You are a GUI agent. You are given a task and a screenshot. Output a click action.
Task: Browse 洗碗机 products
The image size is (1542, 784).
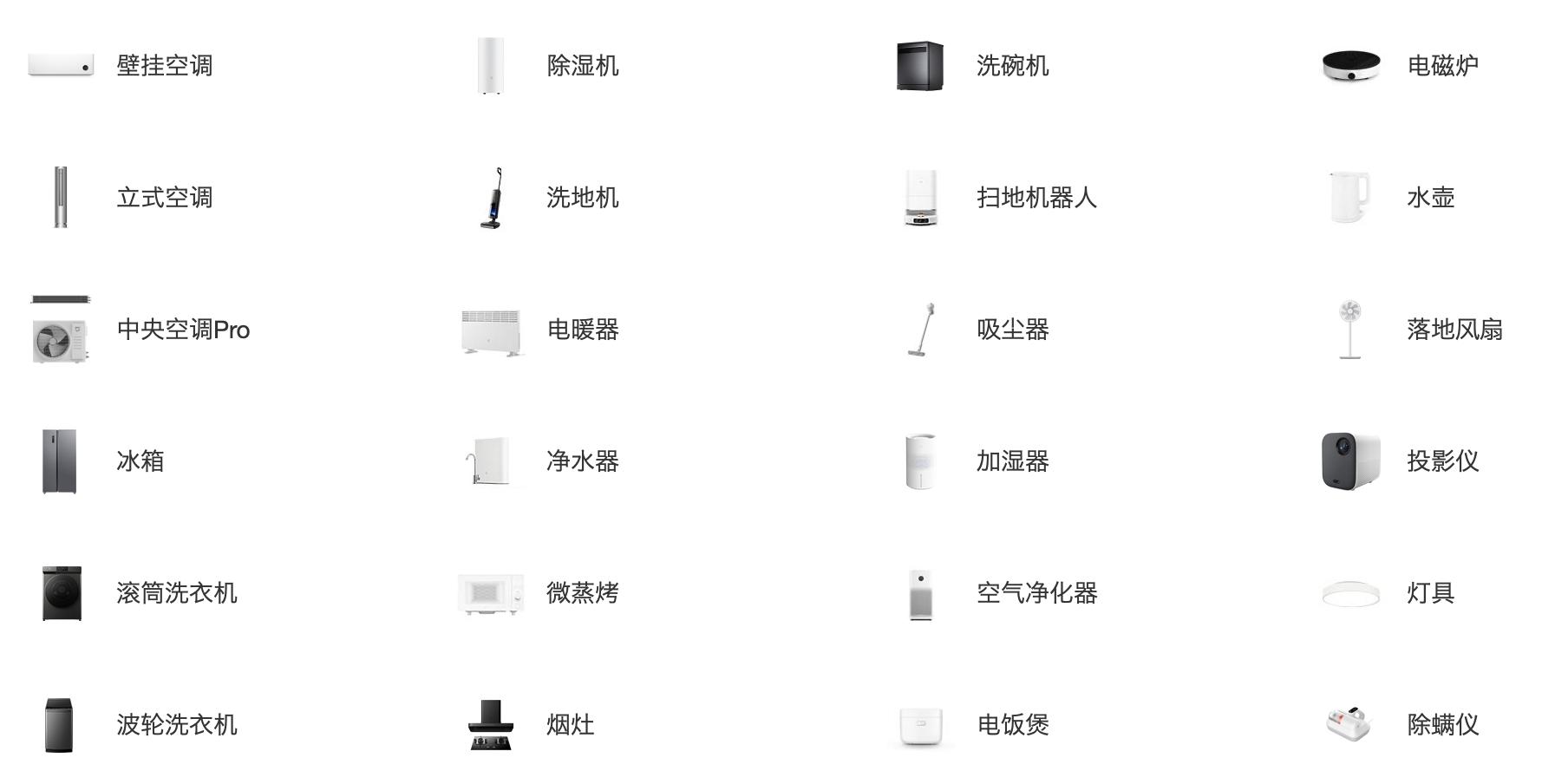coord(1013,66)
